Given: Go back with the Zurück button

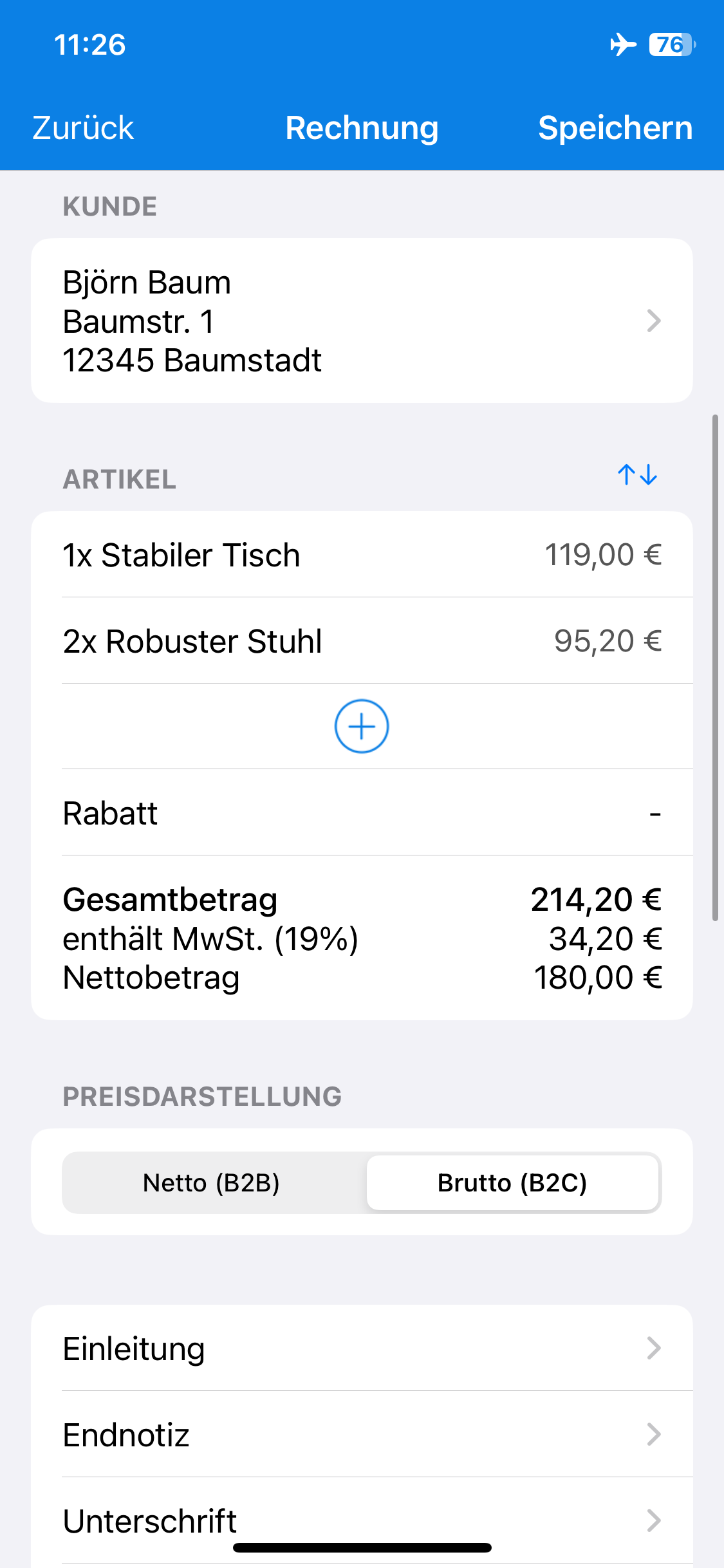Looking at the screenshot, I should 83,127.
